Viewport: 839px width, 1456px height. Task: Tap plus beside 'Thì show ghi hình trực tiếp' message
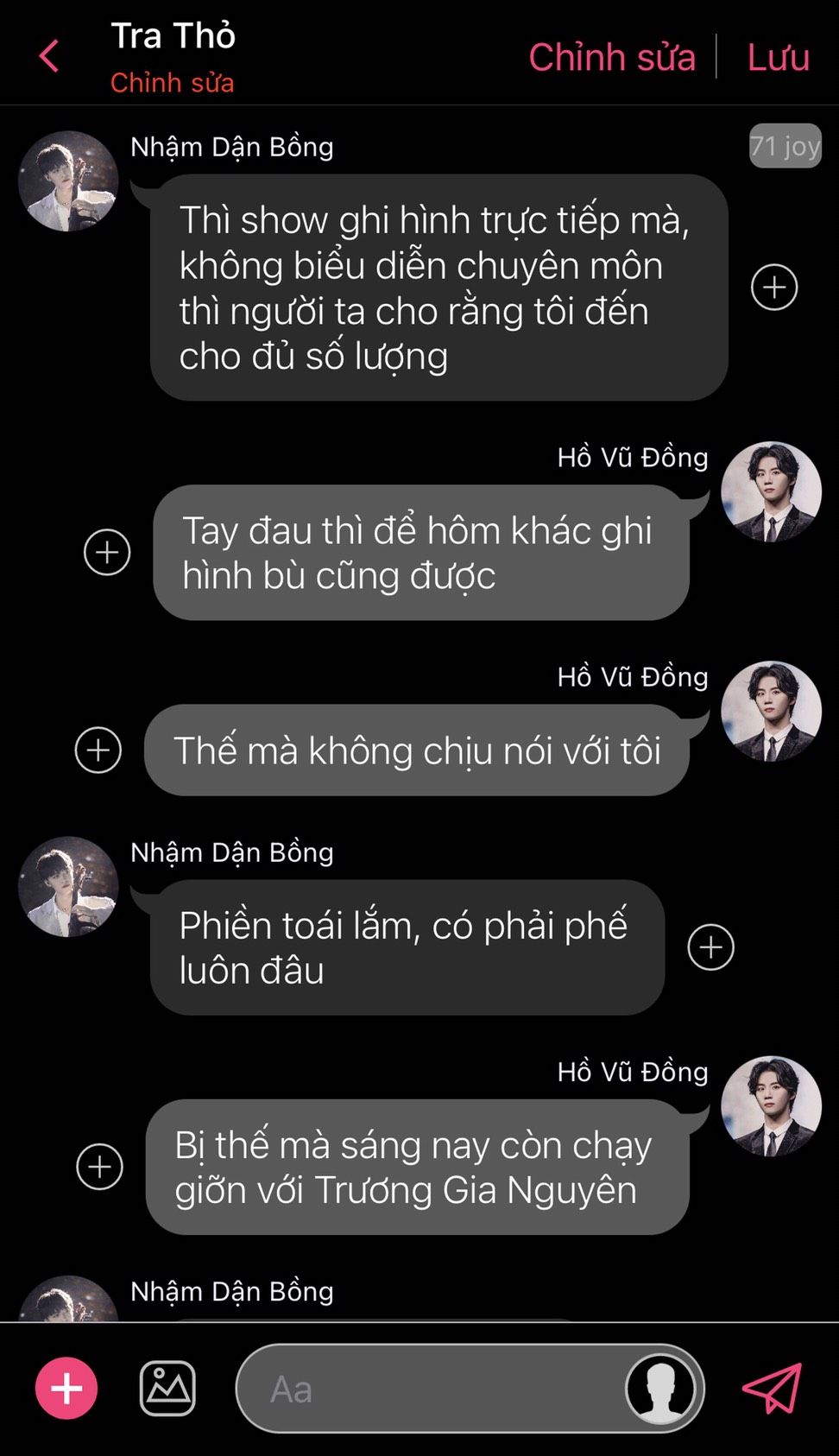(774, 288)
